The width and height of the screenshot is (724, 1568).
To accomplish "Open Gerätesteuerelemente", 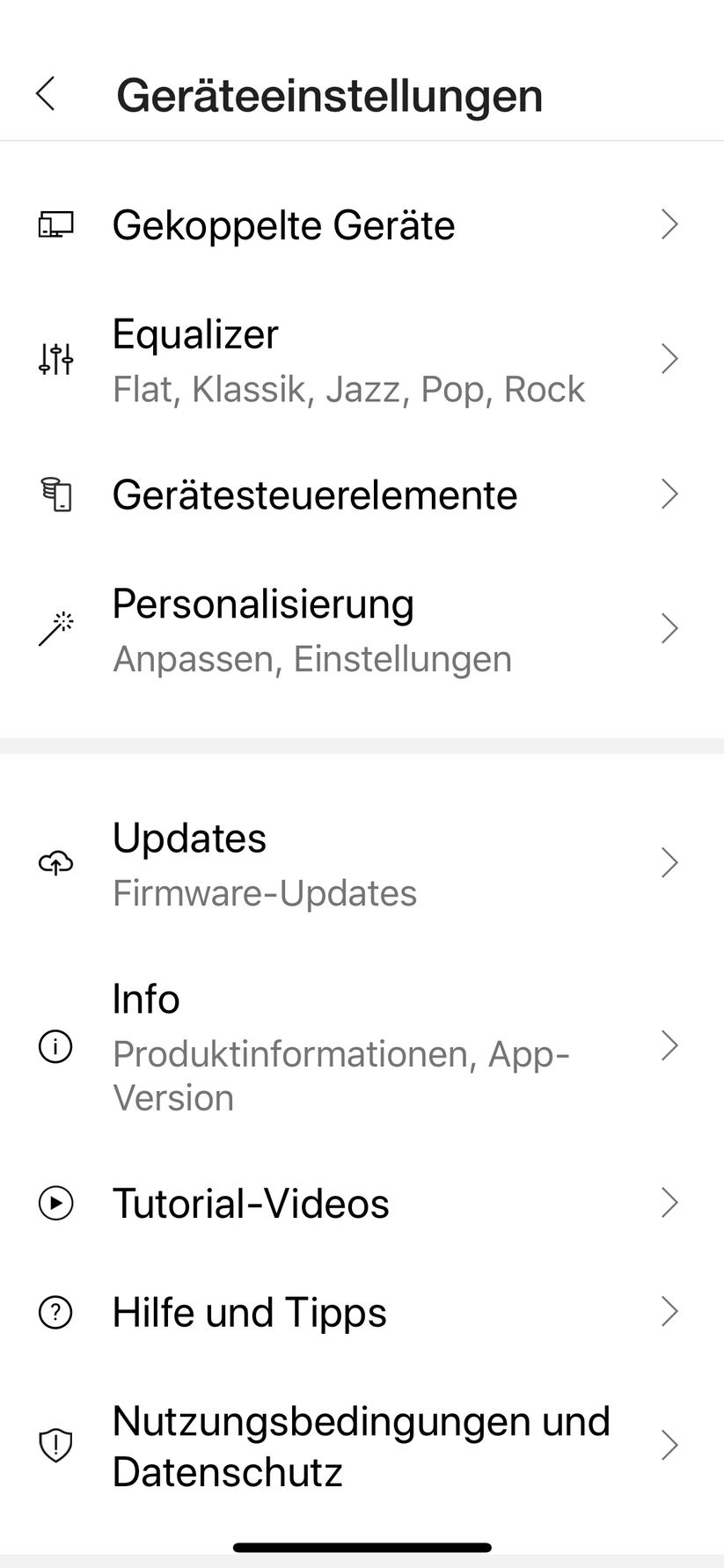I will click(362, 495).
